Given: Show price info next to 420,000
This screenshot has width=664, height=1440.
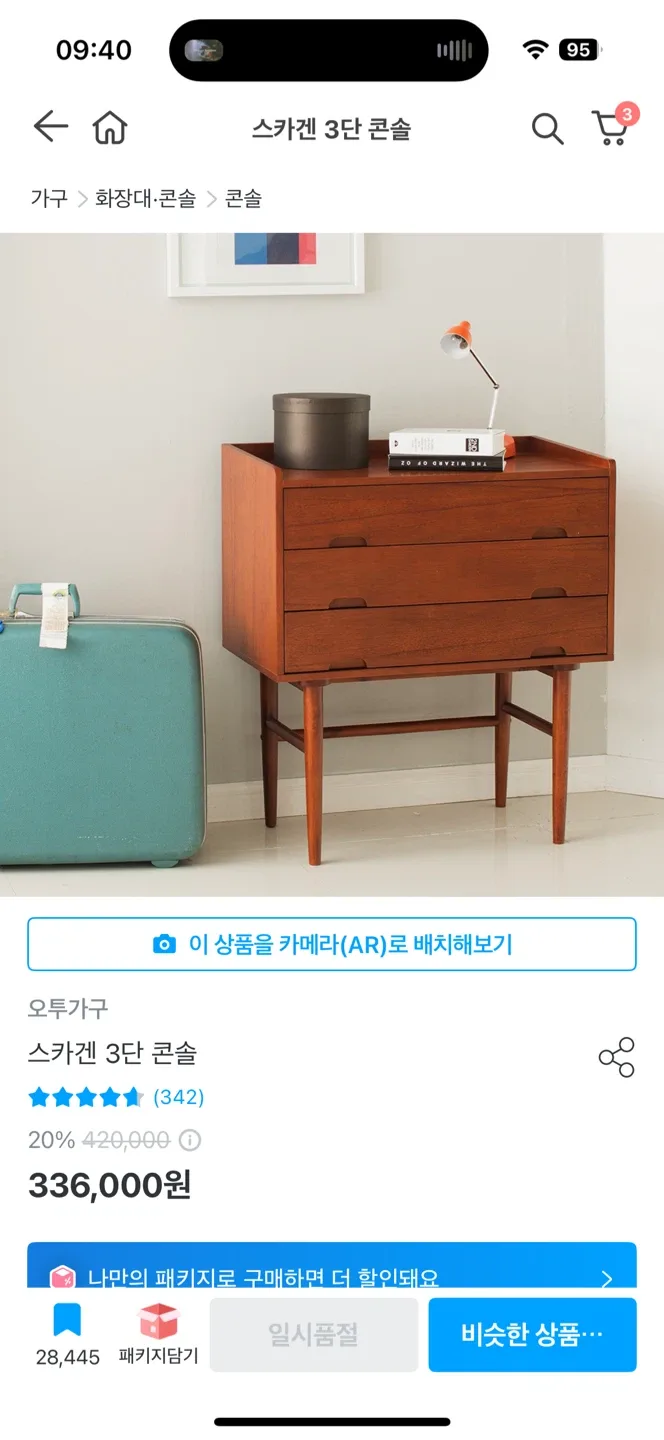Looking at the screenshot, I should [190, 1140].
